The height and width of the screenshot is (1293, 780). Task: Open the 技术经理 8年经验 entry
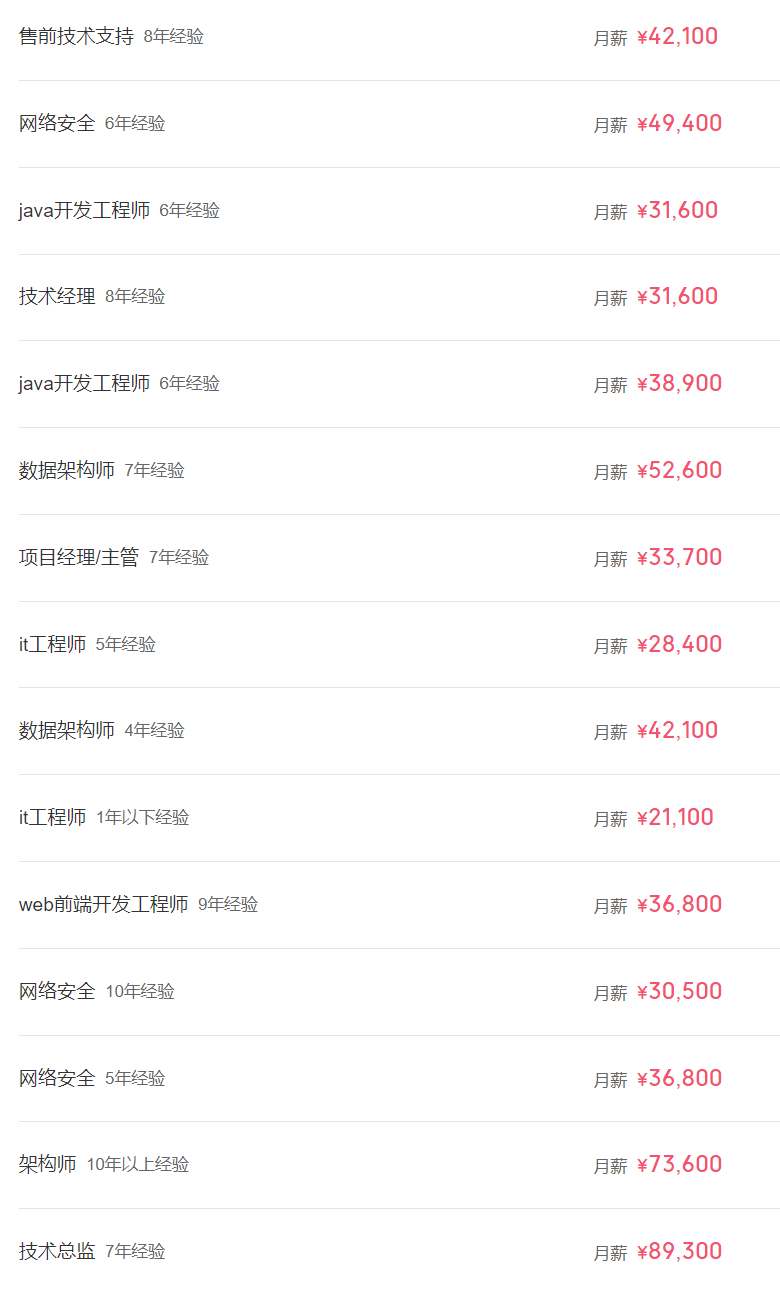pyautogui.click(x=399, y=297)
